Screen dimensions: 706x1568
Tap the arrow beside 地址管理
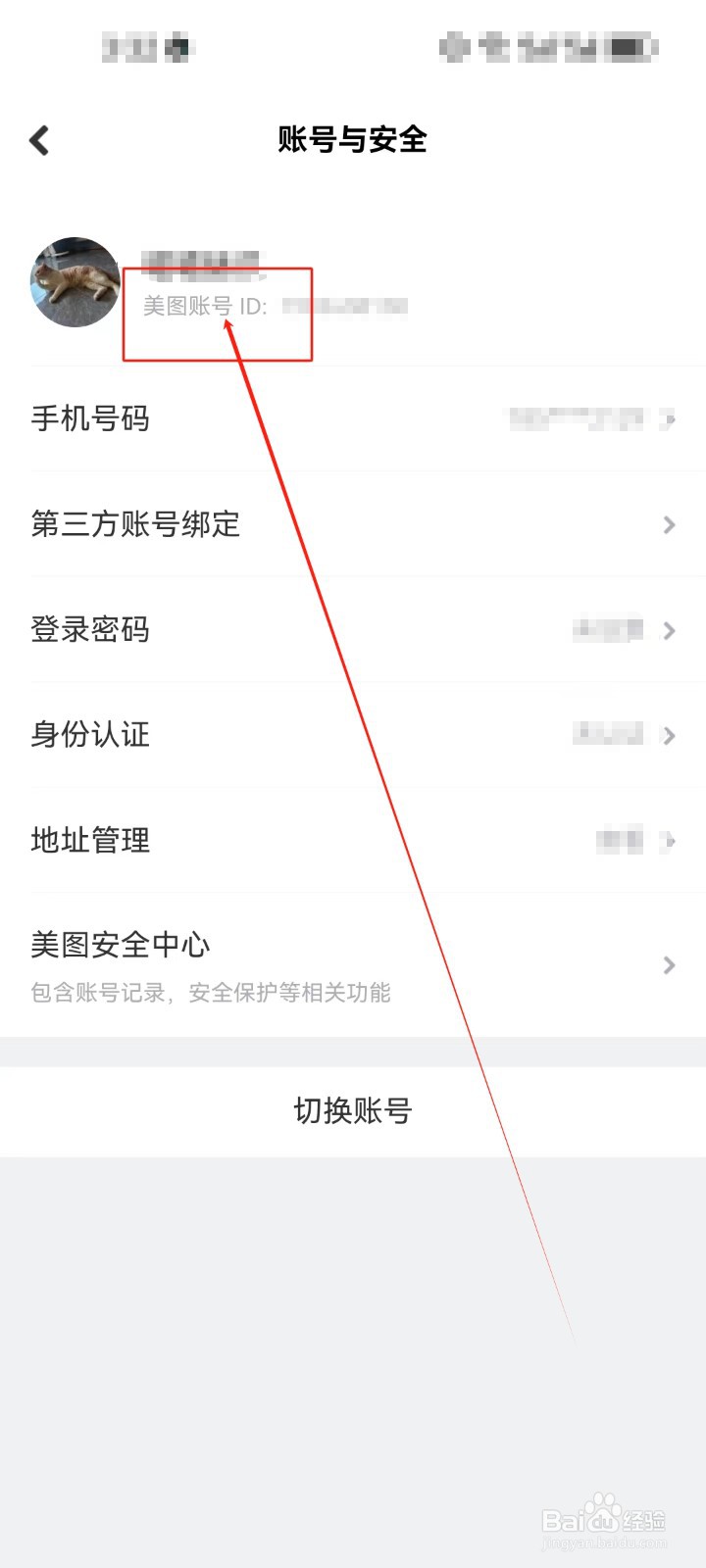click(670, 841)
